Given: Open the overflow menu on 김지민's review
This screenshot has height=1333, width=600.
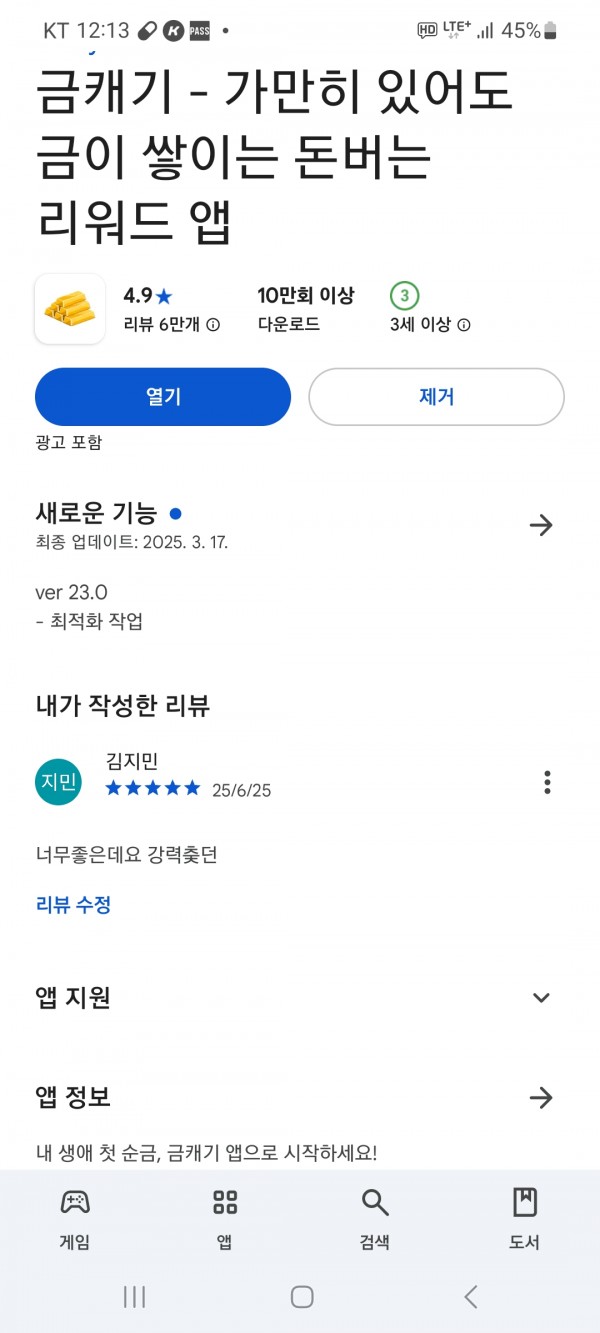Looking at the screenshot, I should [x=547, y=782].
